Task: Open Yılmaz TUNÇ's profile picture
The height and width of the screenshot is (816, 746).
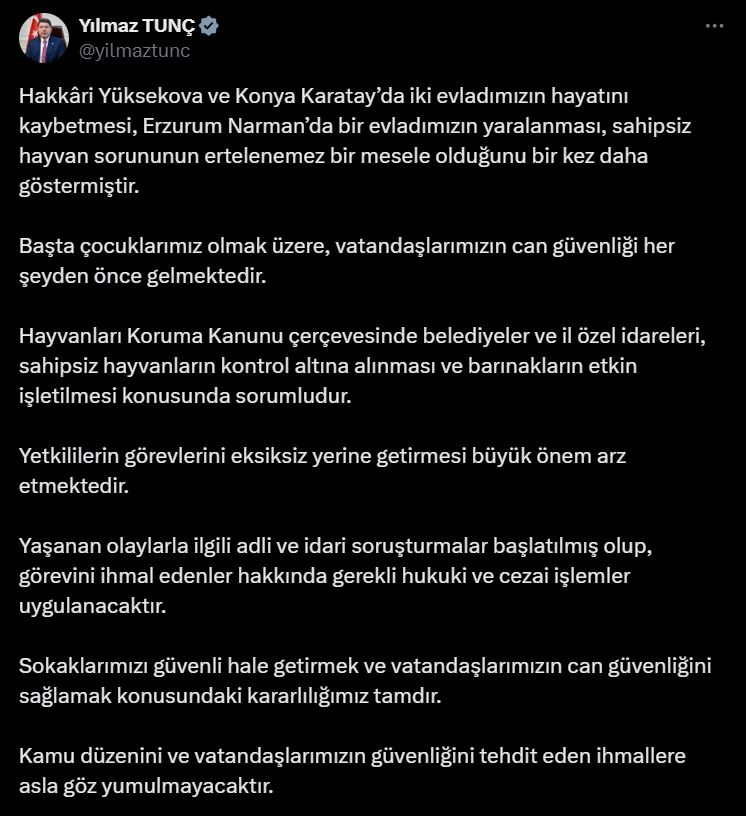Action: [x=44, y=38]
